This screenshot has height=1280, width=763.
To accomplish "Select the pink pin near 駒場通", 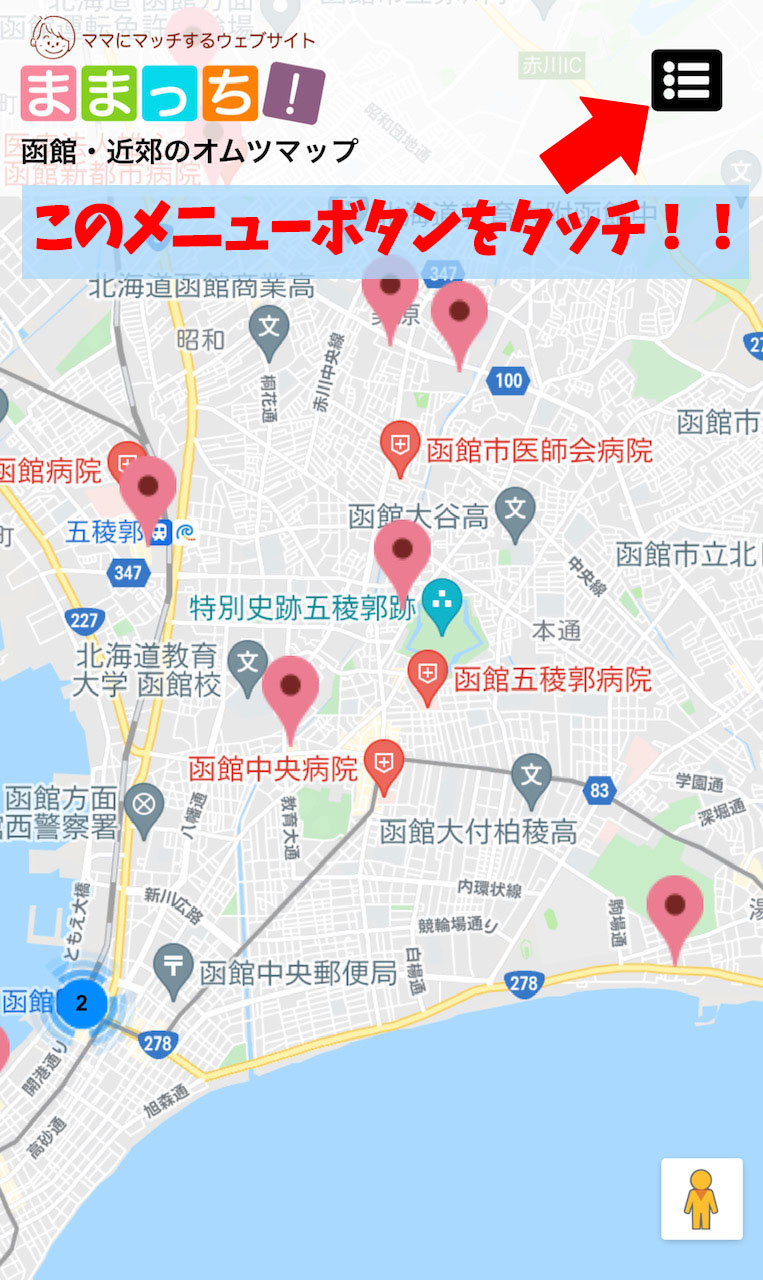I will (x=675, y=906).
